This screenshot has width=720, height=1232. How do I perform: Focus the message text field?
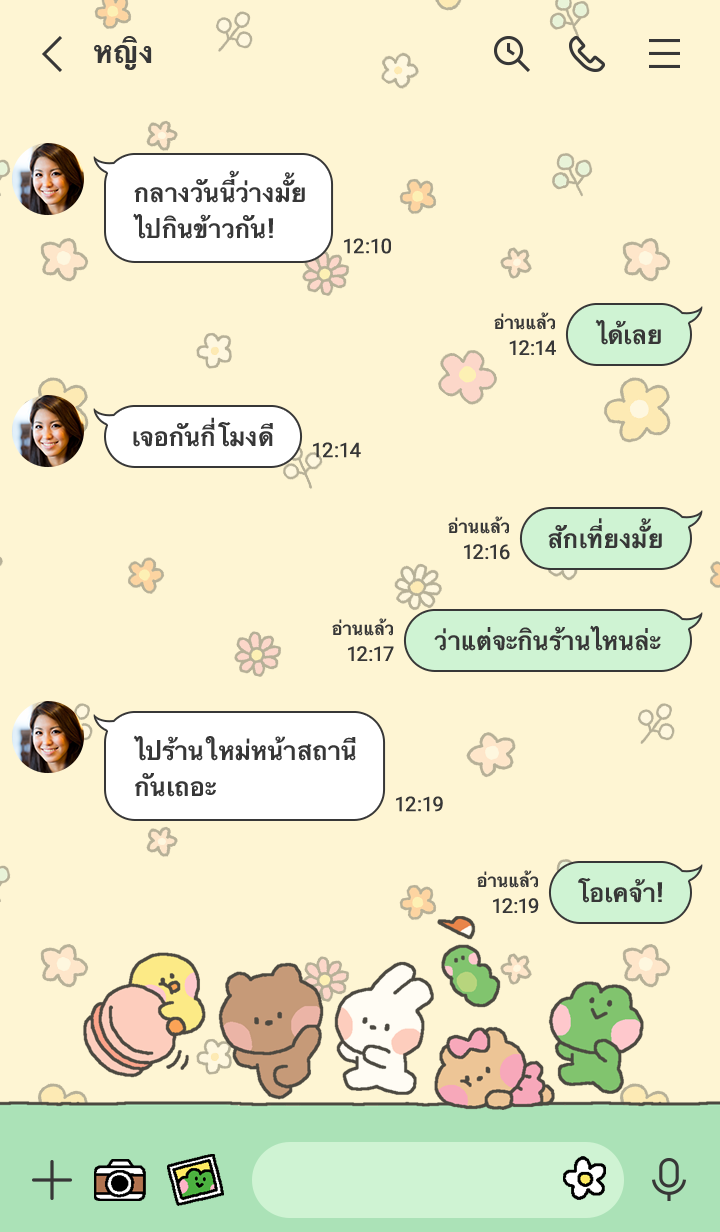click(400, 1180)
